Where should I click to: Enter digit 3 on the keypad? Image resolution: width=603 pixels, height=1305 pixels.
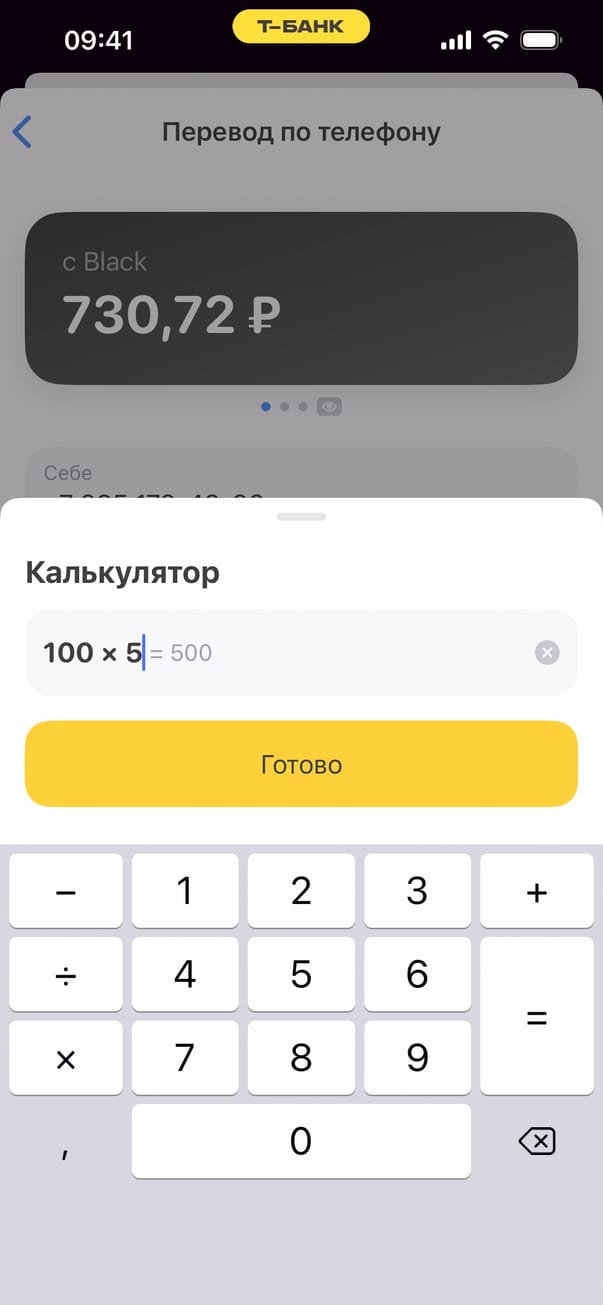click(417, 891)
